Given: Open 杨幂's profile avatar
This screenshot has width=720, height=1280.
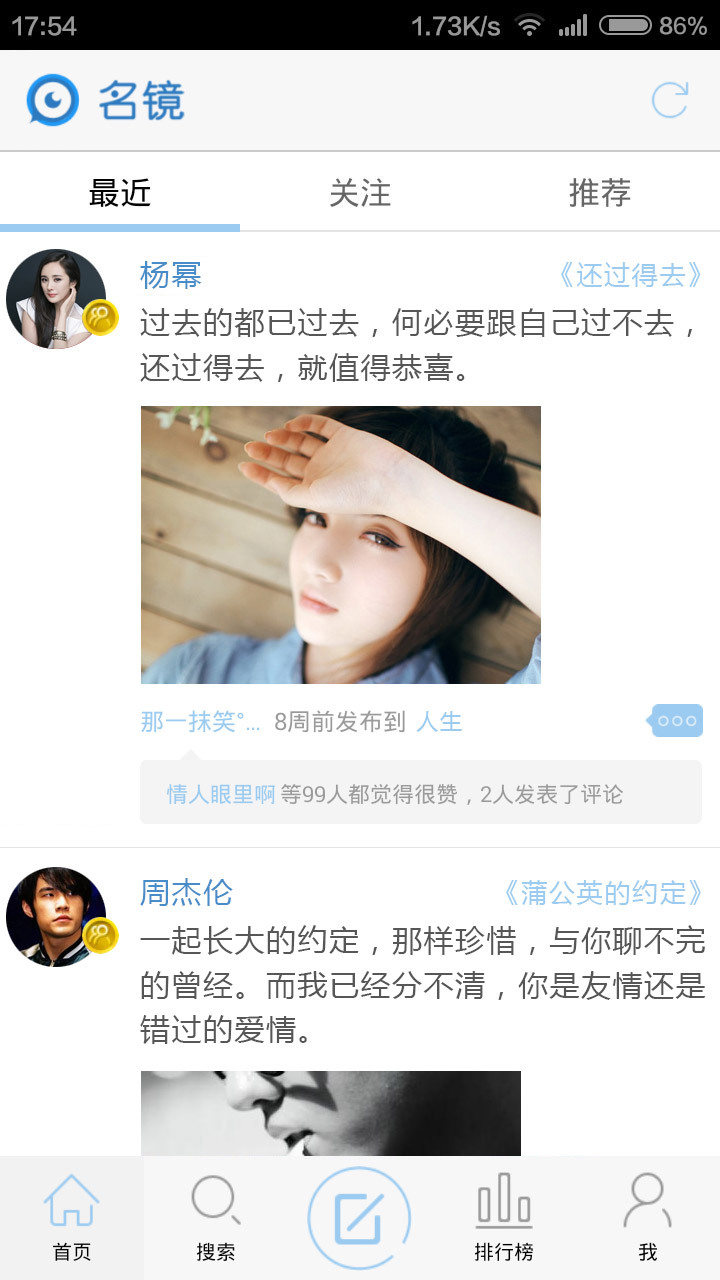Looking at the screenshot, I should coord(56,299).
